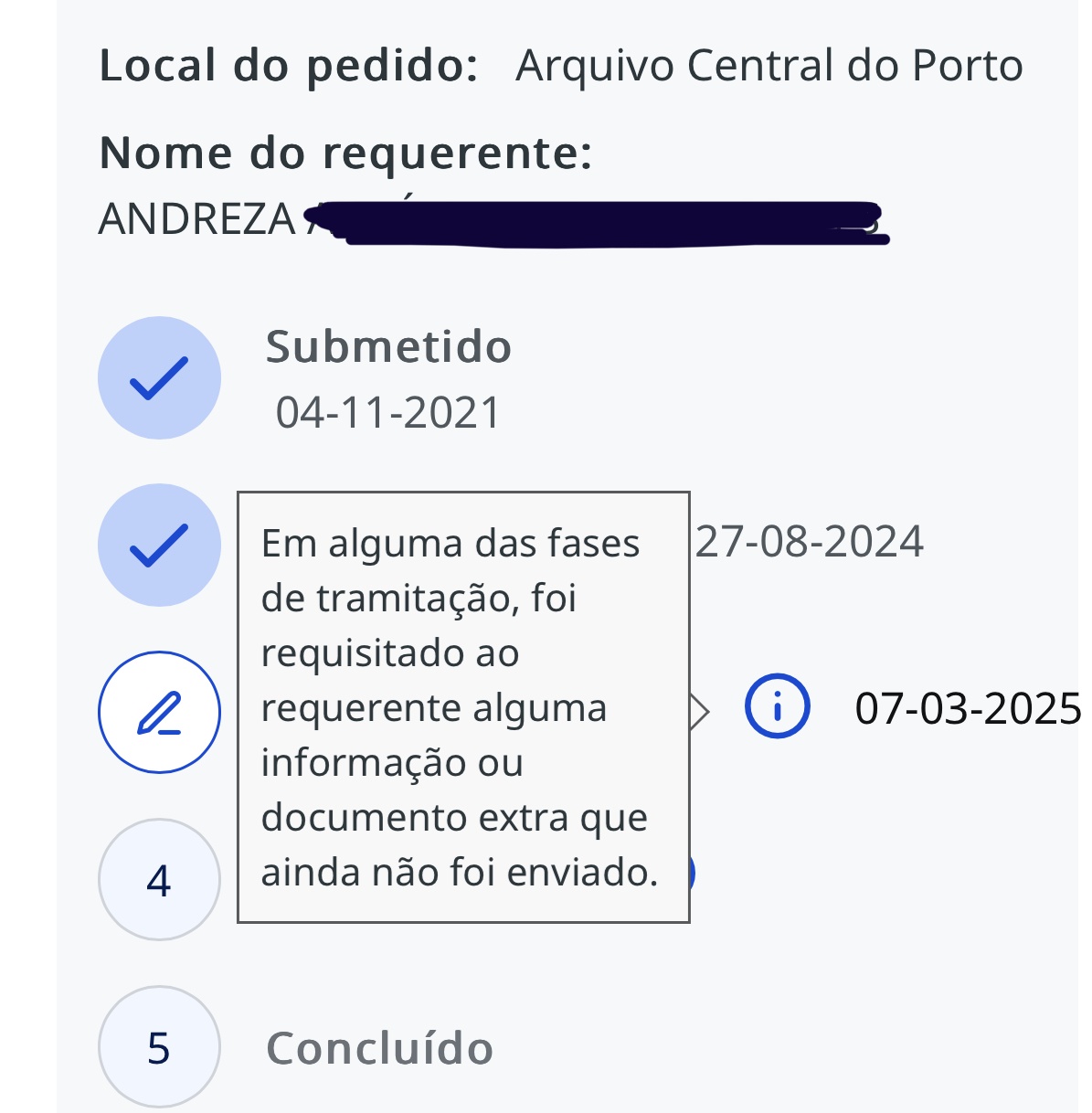Tap the info icon beside 07-03-2025
This screenshot has width=1092, height=1113.
[777, 706]
